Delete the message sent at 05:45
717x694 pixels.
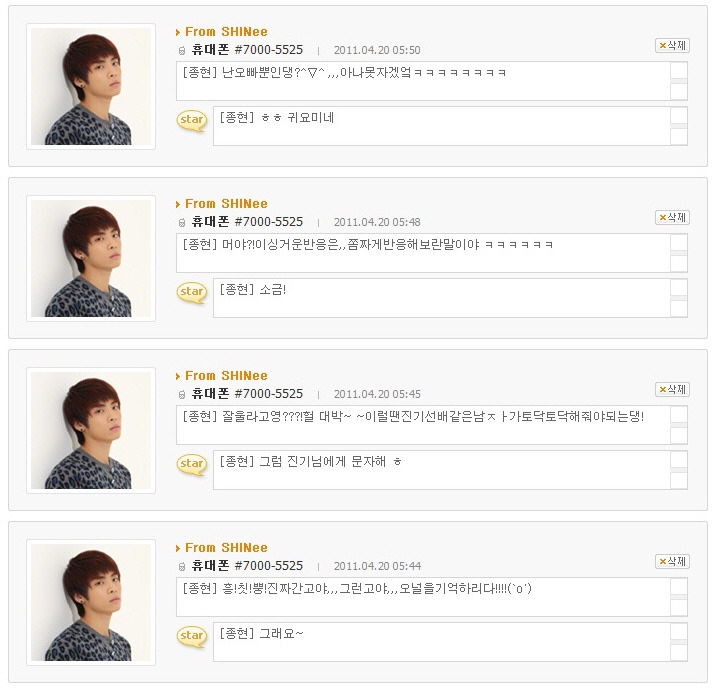click(672, 389)
